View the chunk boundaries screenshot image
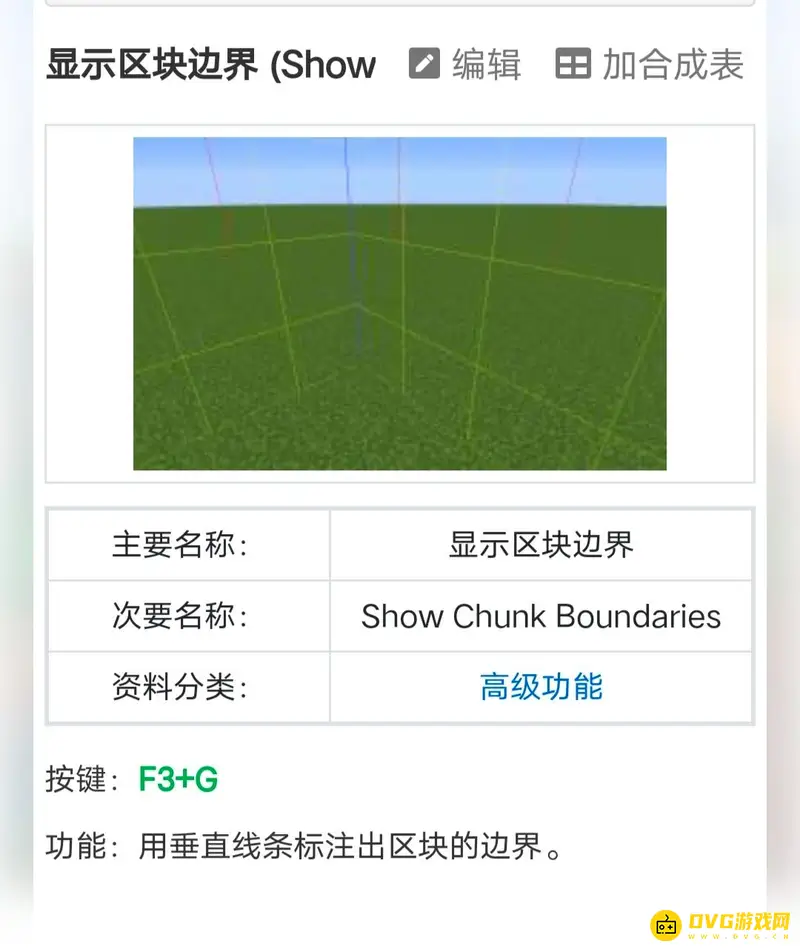 400,304
